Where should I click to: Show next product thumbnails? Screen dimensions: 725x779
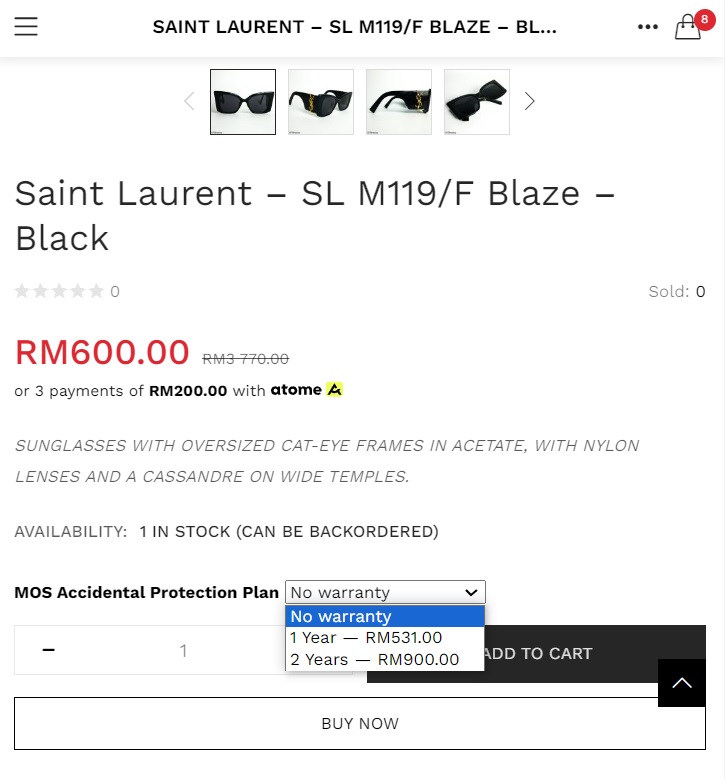[x=530, y=101]
